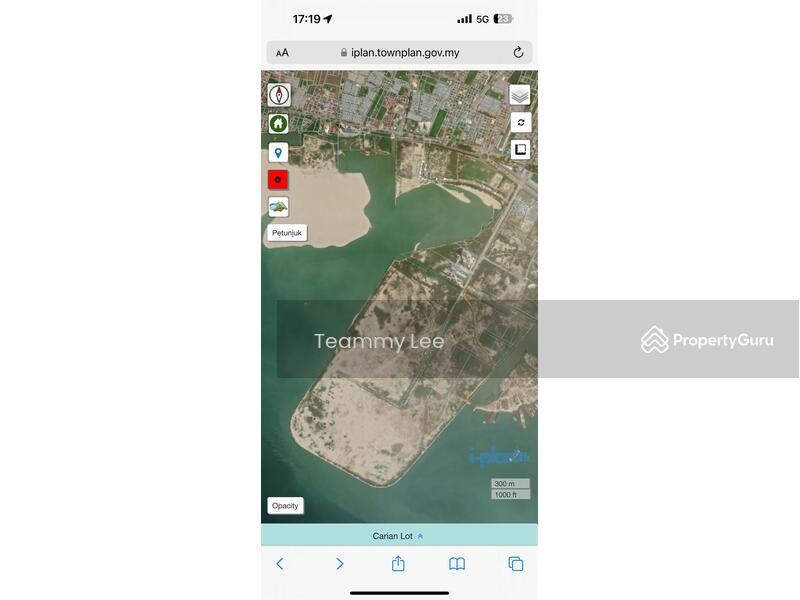The image size is (800, 600).
Task: Tap the compass icon on the map
Action: (278, 95)
